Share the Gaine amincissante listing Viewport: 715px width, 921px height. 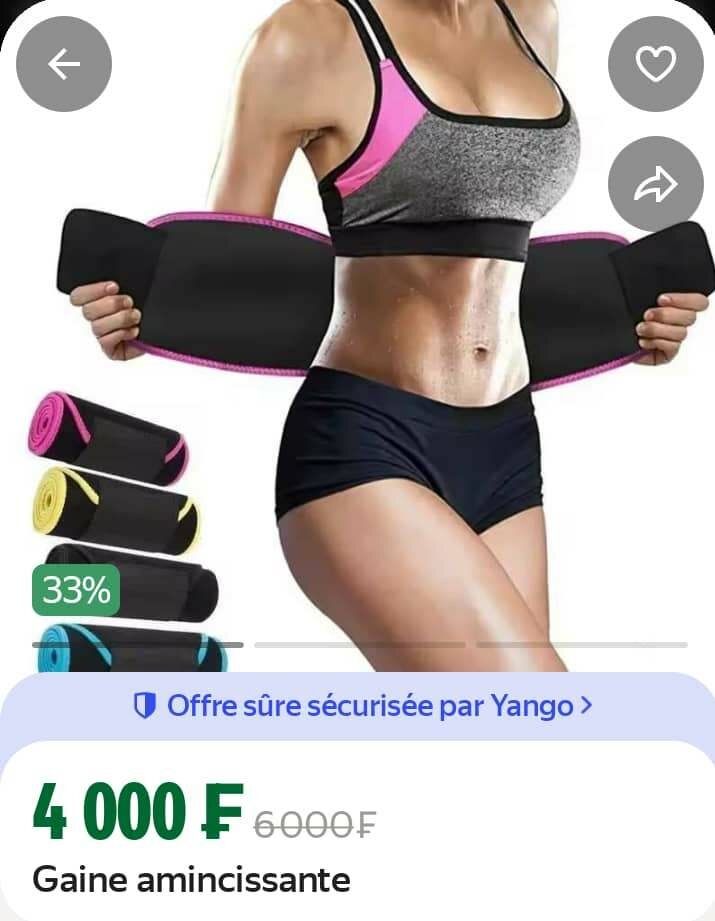pos(655,184)
